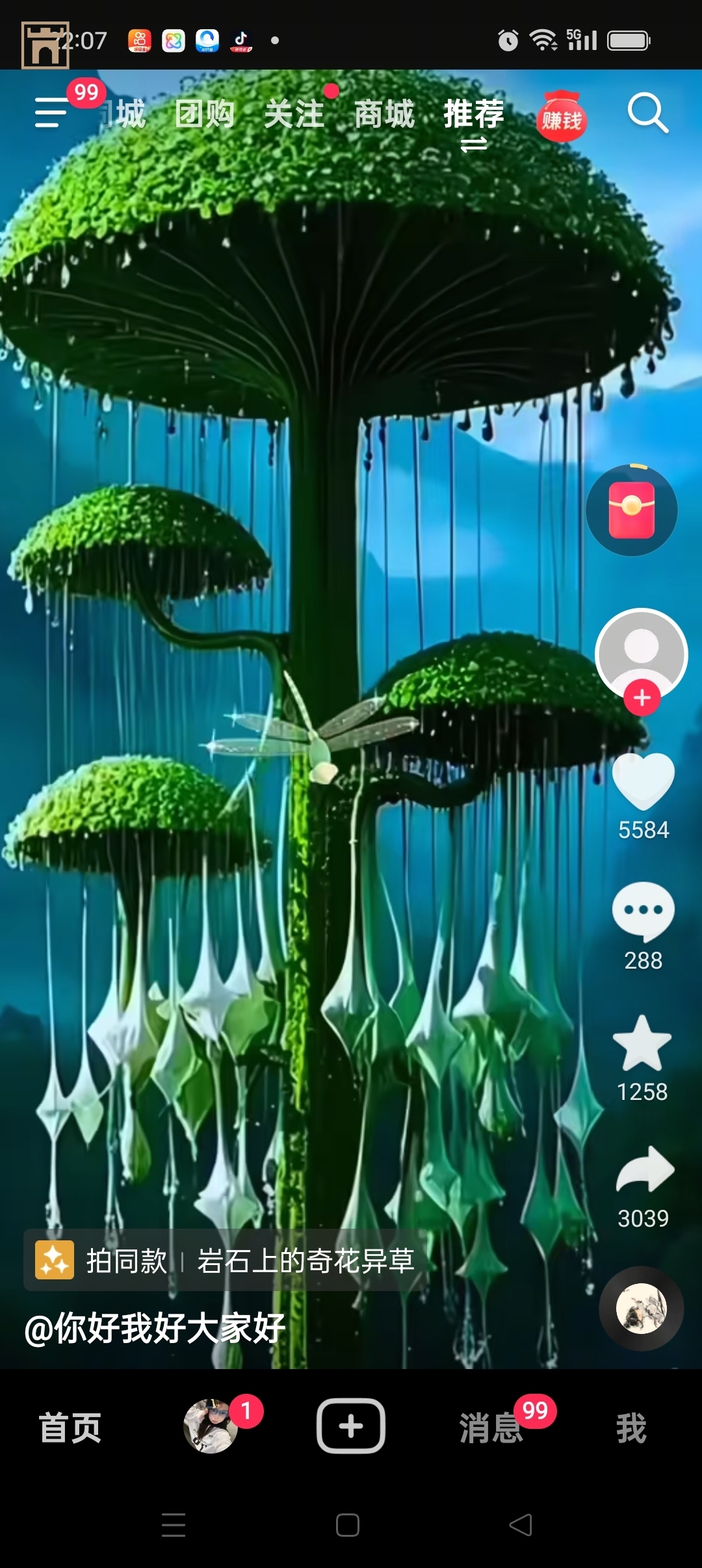The width and height of the screenshot is (702, 1568).
Task: Switch to the 商城 tab
Action: pyautogui.click(x=383, y=114)
